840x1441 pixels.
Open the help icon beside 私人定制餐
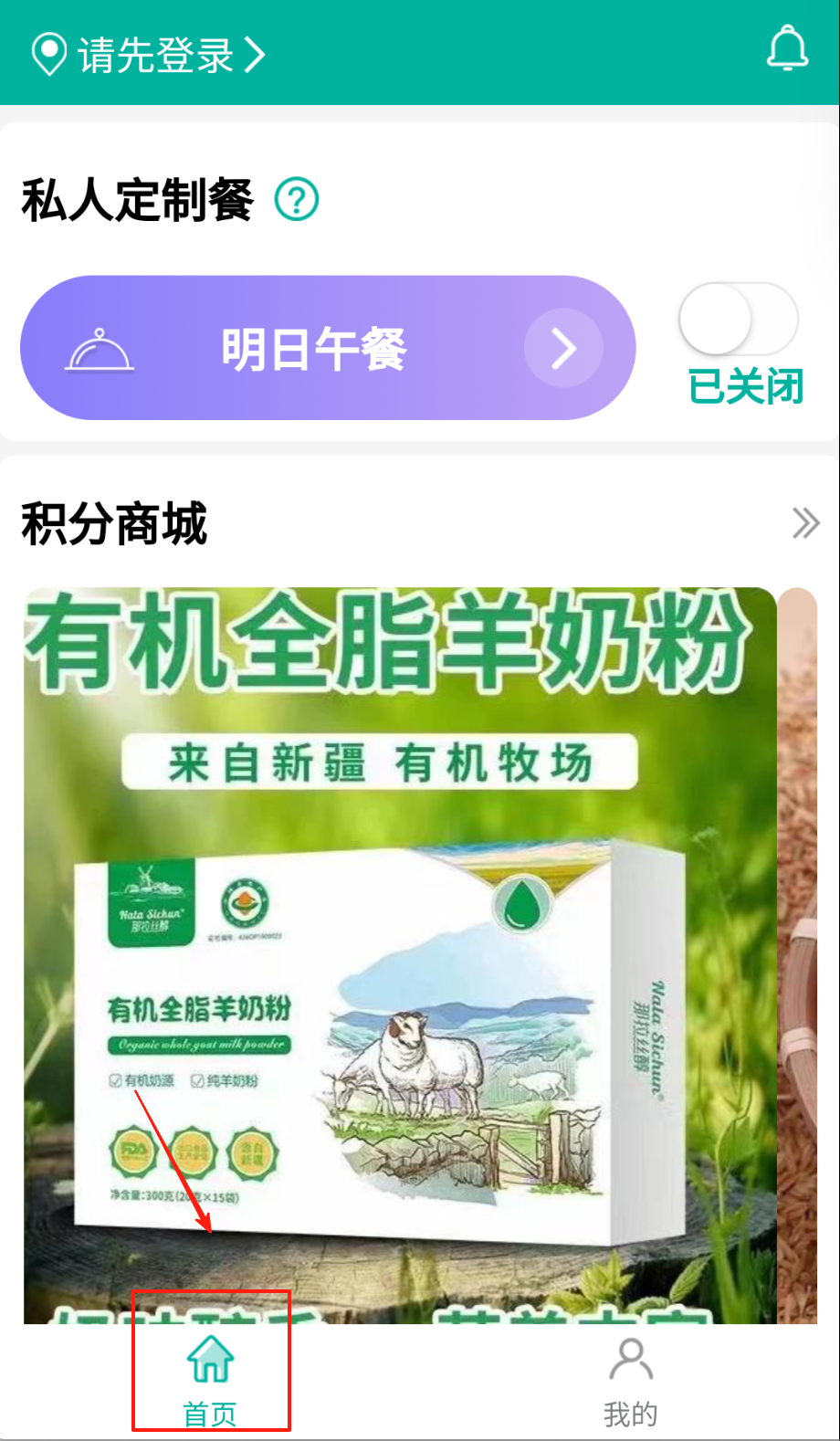pos(297,199)
